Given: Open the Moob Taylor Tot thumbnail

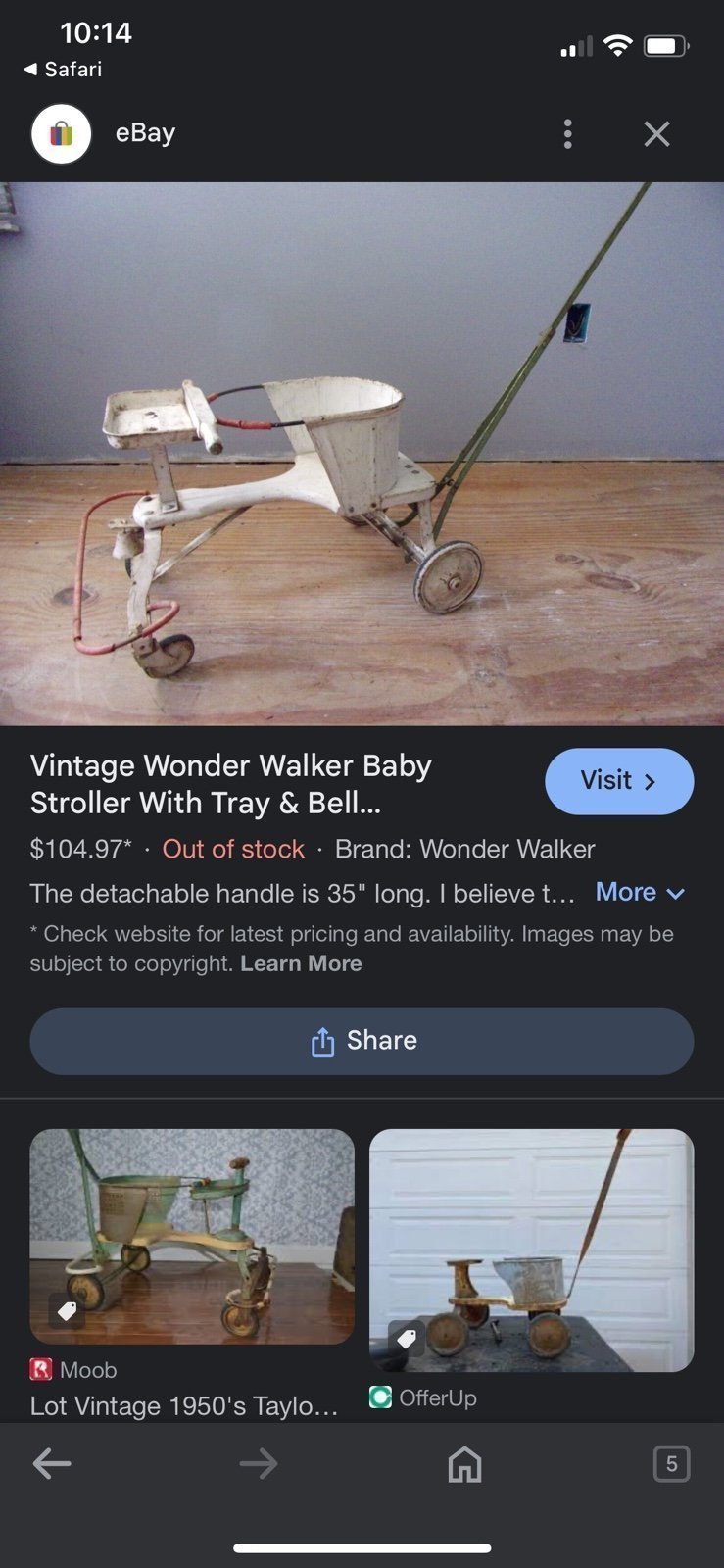Looking at the screenshot, I should tap(192, 1236).
